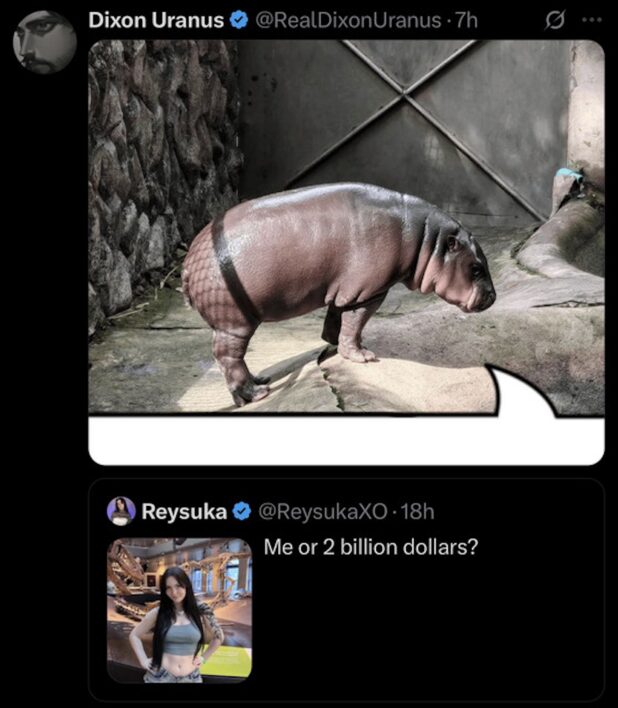Open the tweet's three-dot overflow menu
Image resolution: width=618 pixels, height=708 pixels.
tap(592, 20)
